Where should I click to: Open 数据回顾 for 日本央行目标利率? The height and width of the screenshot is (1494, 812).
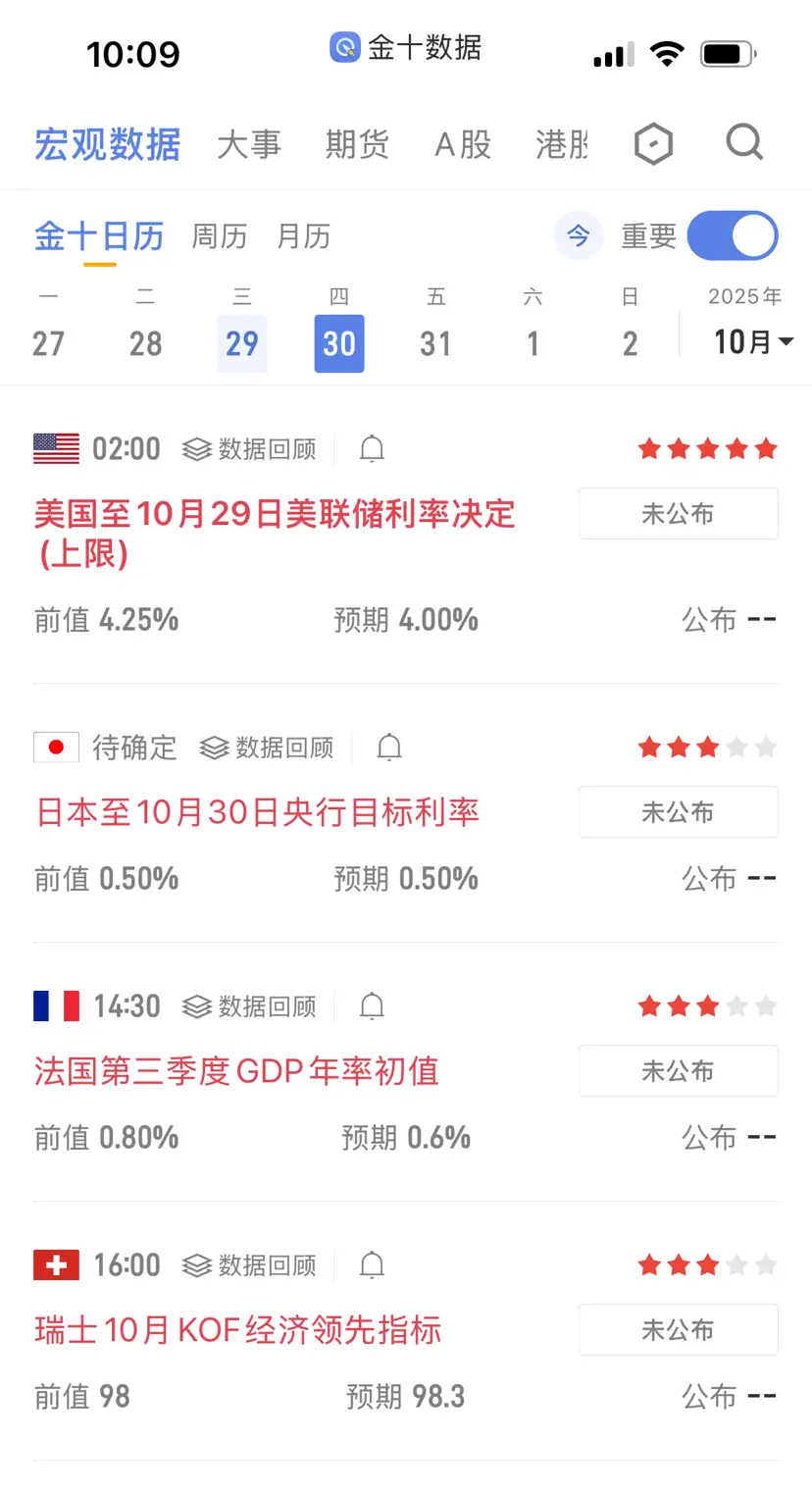coord(267,747)
